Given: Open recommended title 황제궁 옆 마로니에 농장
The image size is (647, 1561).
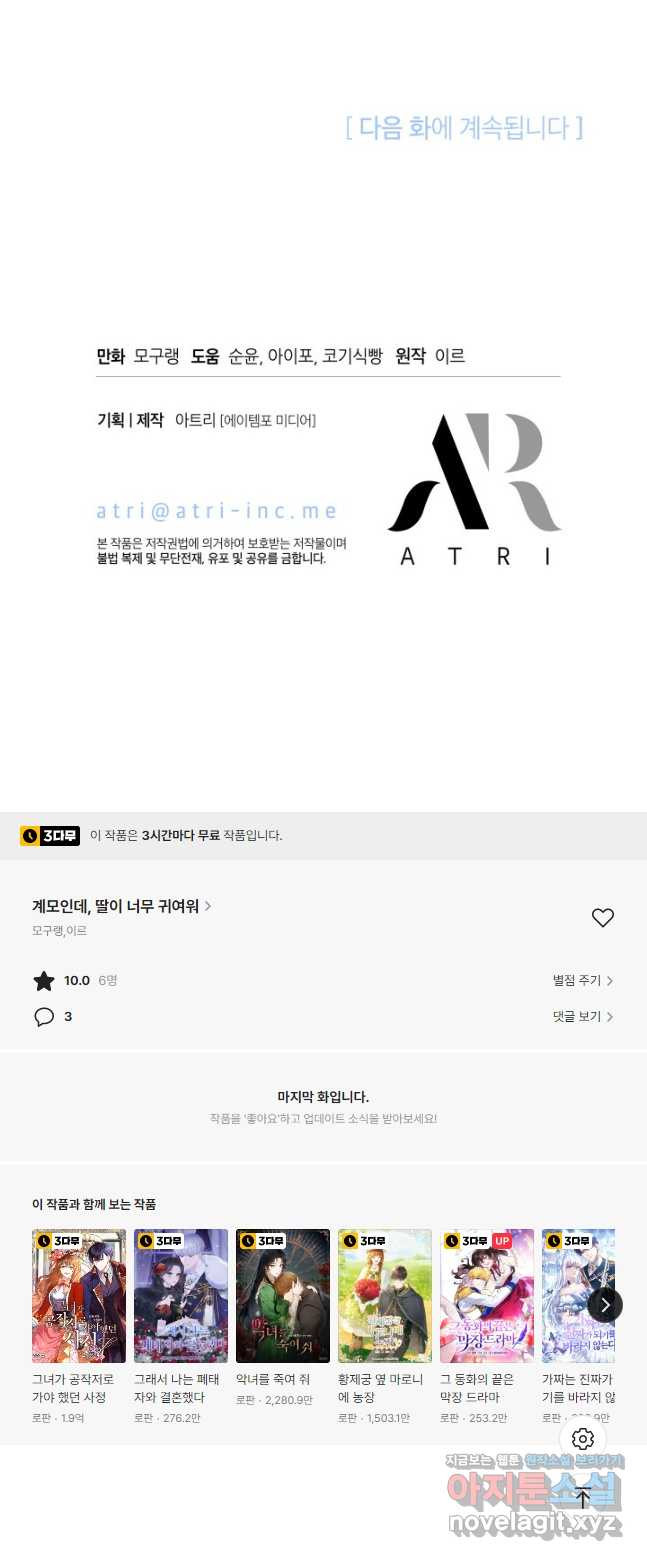Looking at the screenshot, I should 385,1296.
